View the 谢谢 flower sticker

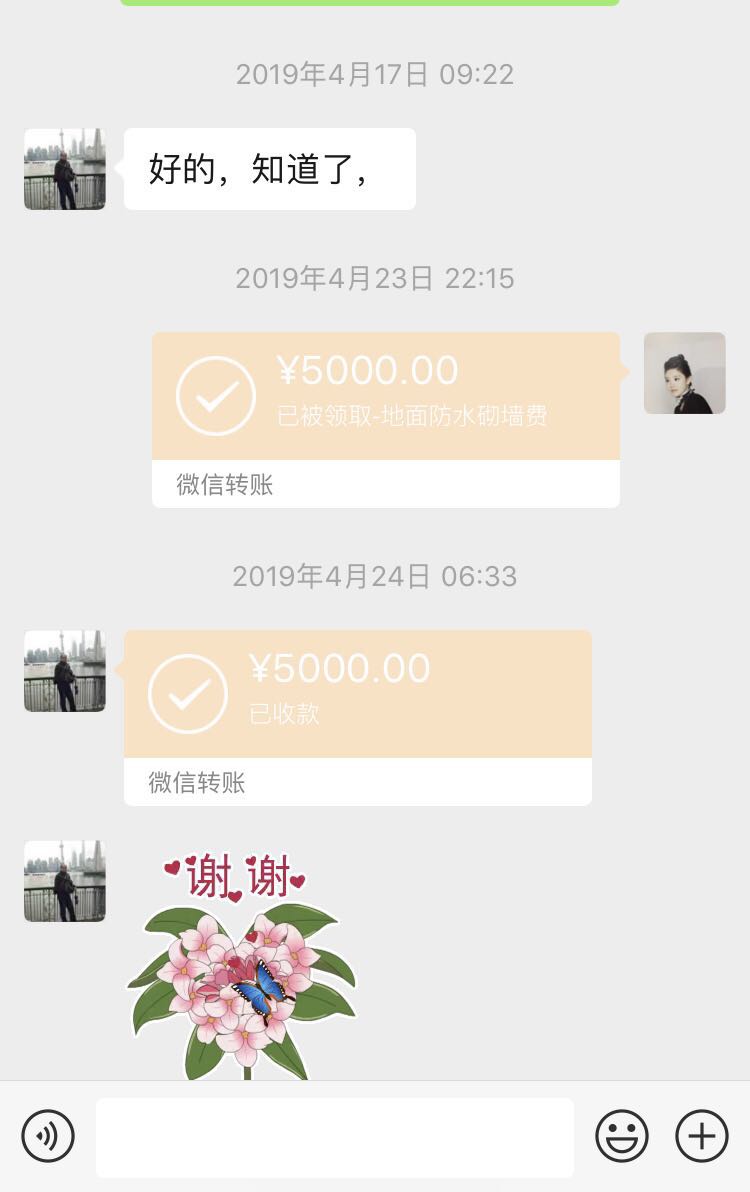[241, 962]
